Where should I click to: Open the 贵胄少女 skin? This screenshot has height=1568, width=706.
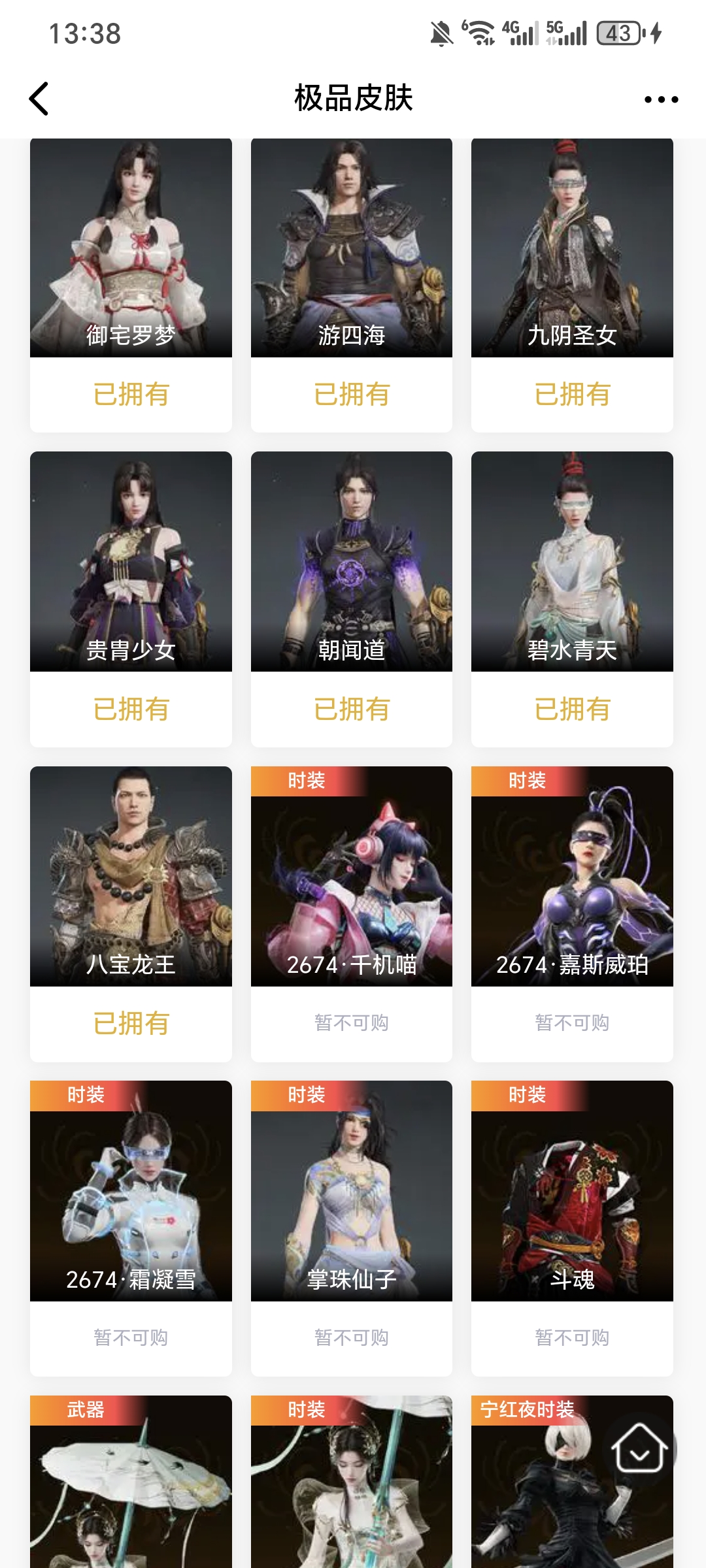coord(131,562)
